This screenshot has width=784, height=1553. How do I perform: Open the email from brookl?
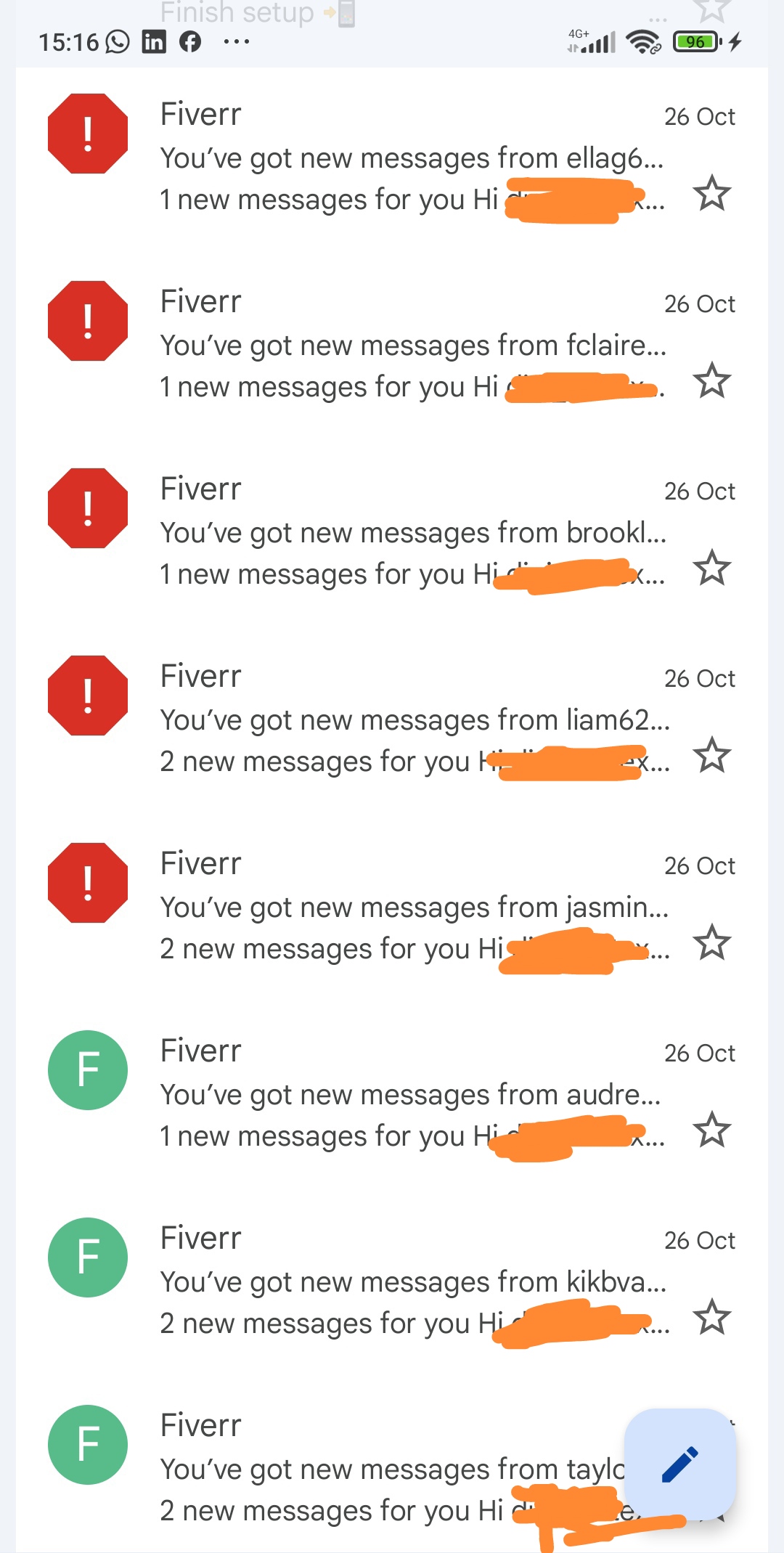407,531
